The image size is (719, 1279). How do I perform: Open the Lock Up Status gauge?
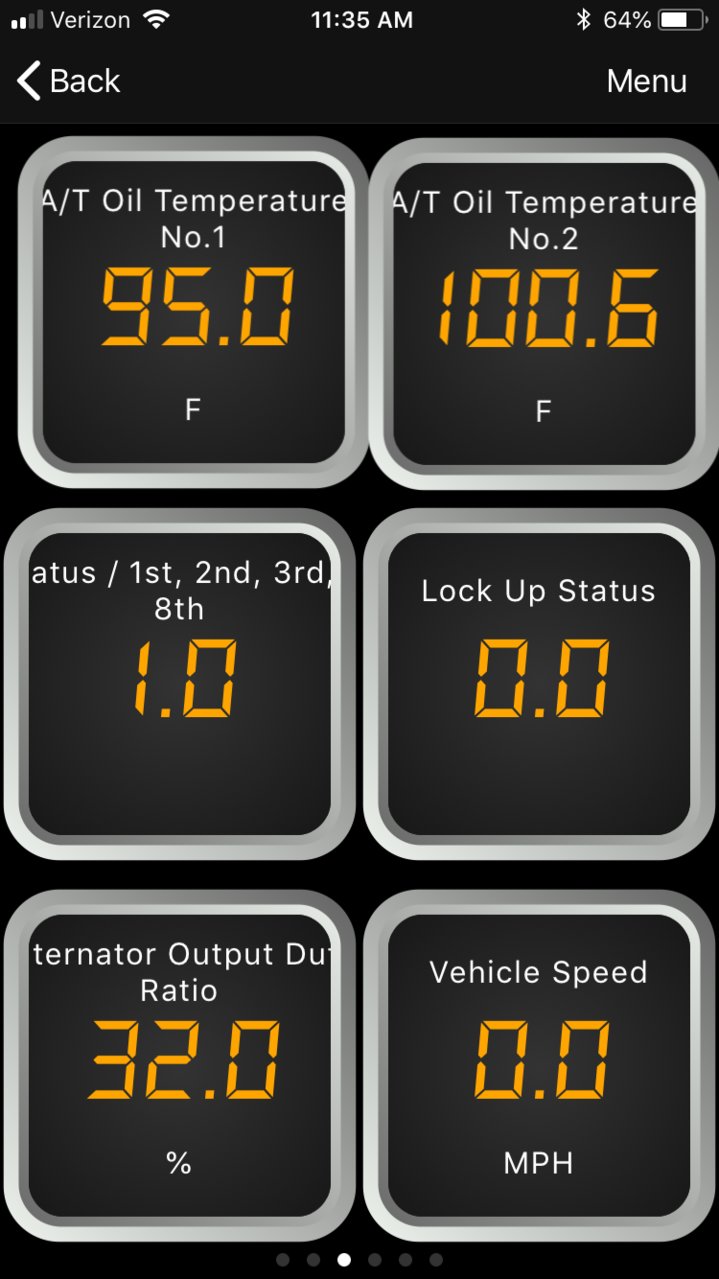coord(539,683)
